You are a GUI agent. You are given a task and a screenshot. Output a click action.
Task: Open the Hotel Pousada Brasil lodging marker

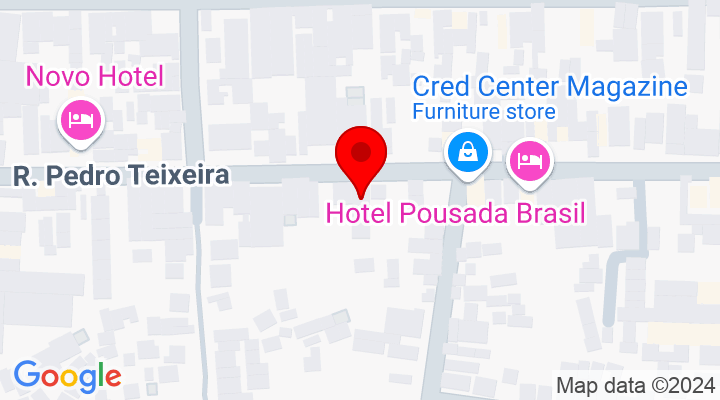(529, 160)
